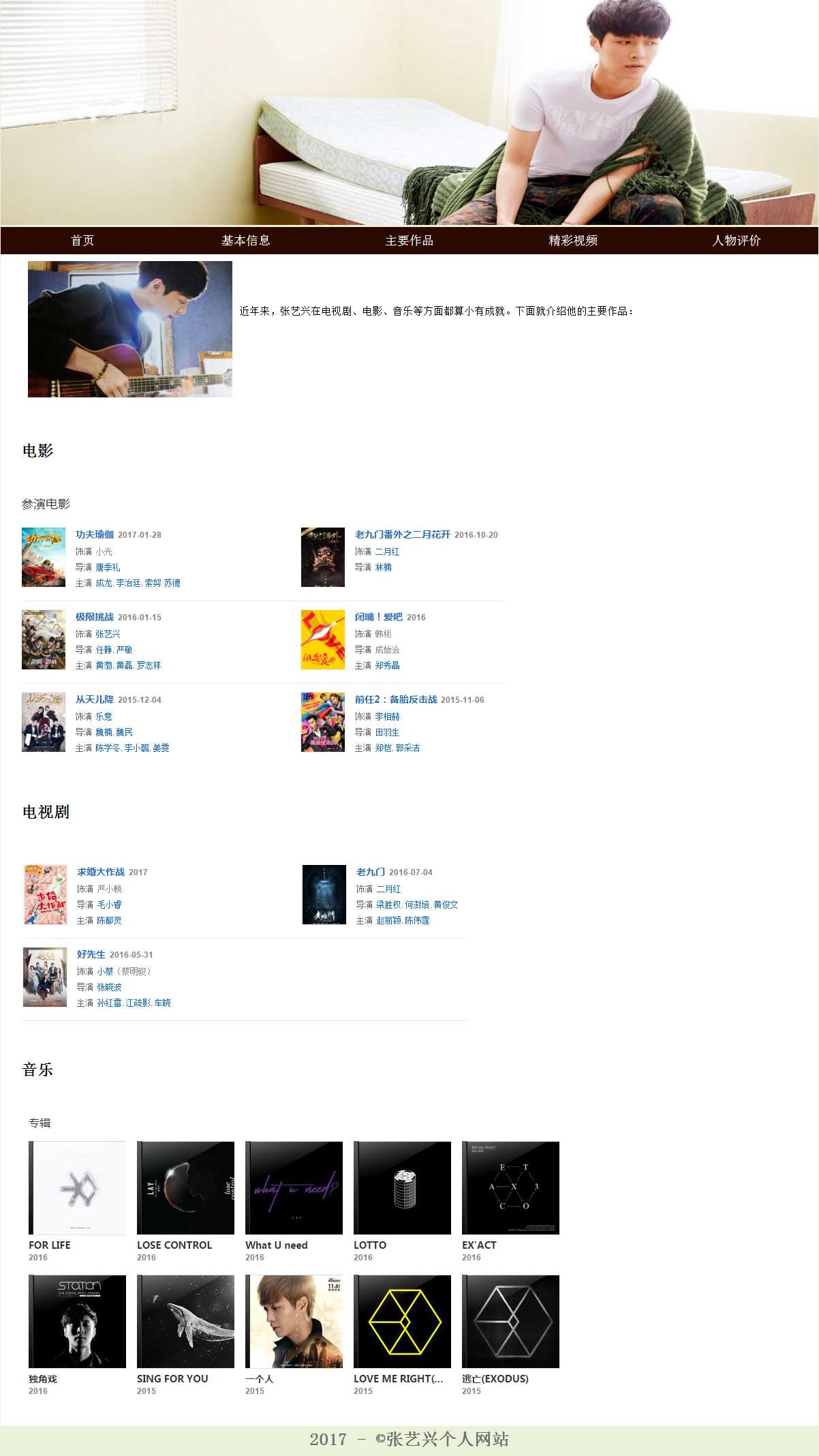Open the 人物评价 page
The image size is (819, 1456).
click(736, 241)
